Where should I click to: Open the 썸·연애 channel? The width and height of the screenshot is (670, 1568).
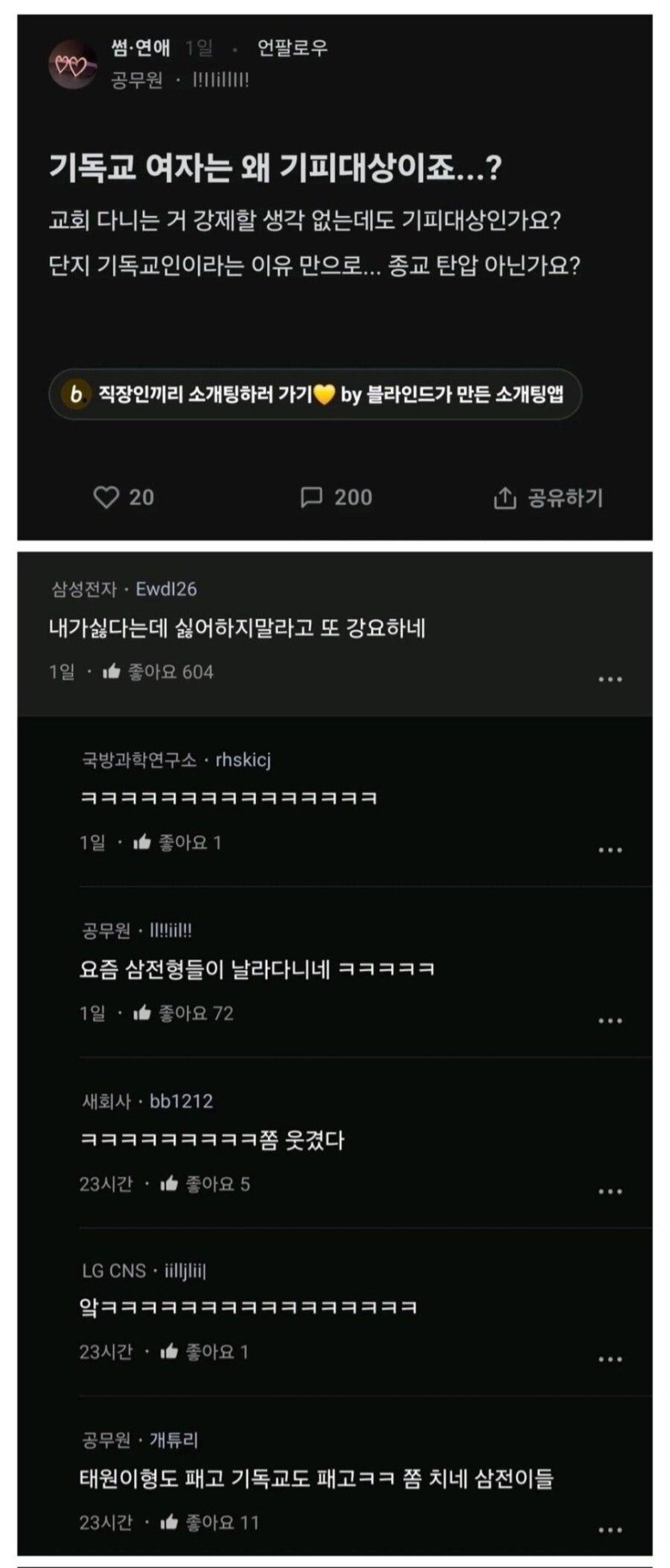click(x=140, y=48)
